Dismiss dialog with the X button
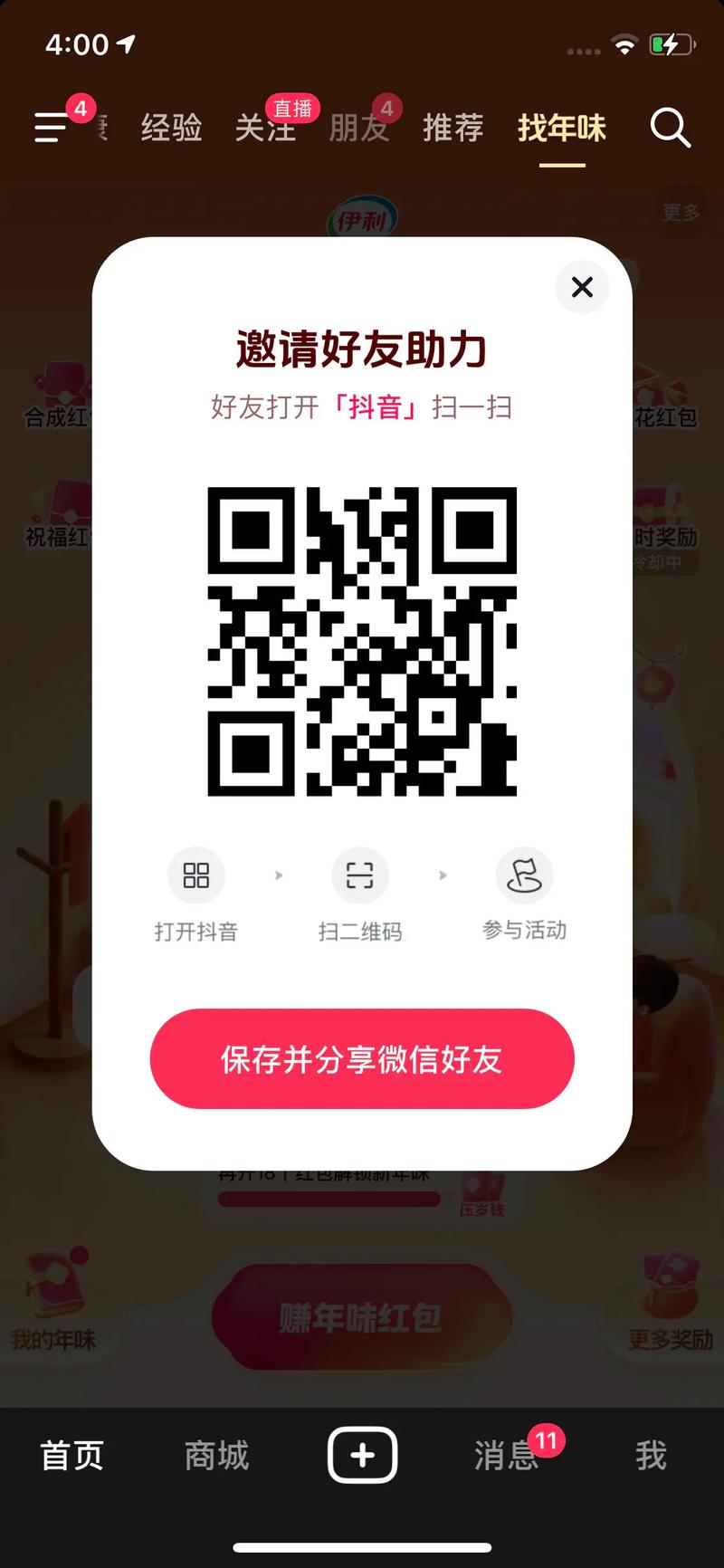724x1568 pixels. 582,288
